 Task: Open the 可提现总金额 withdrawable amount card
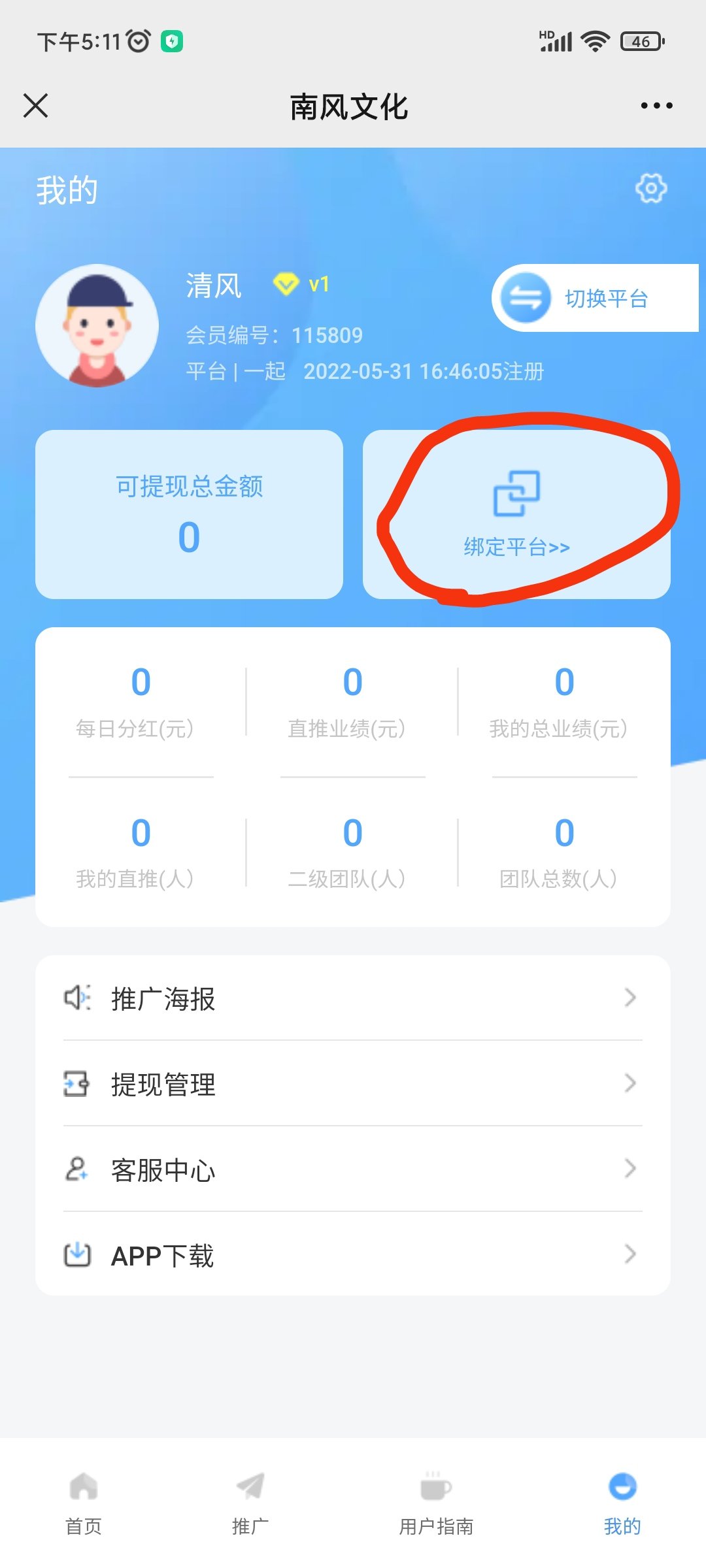(189, 515)
